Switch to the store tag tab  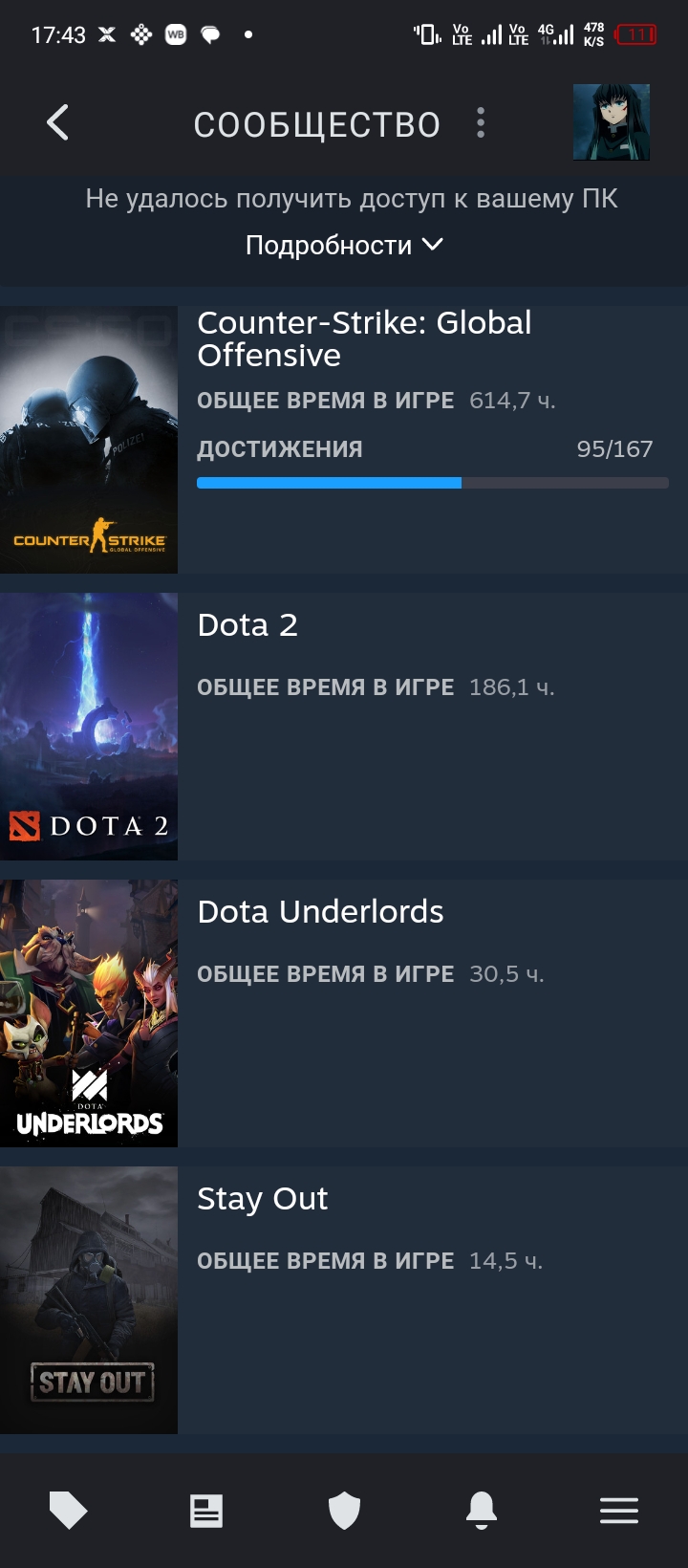68,1511
